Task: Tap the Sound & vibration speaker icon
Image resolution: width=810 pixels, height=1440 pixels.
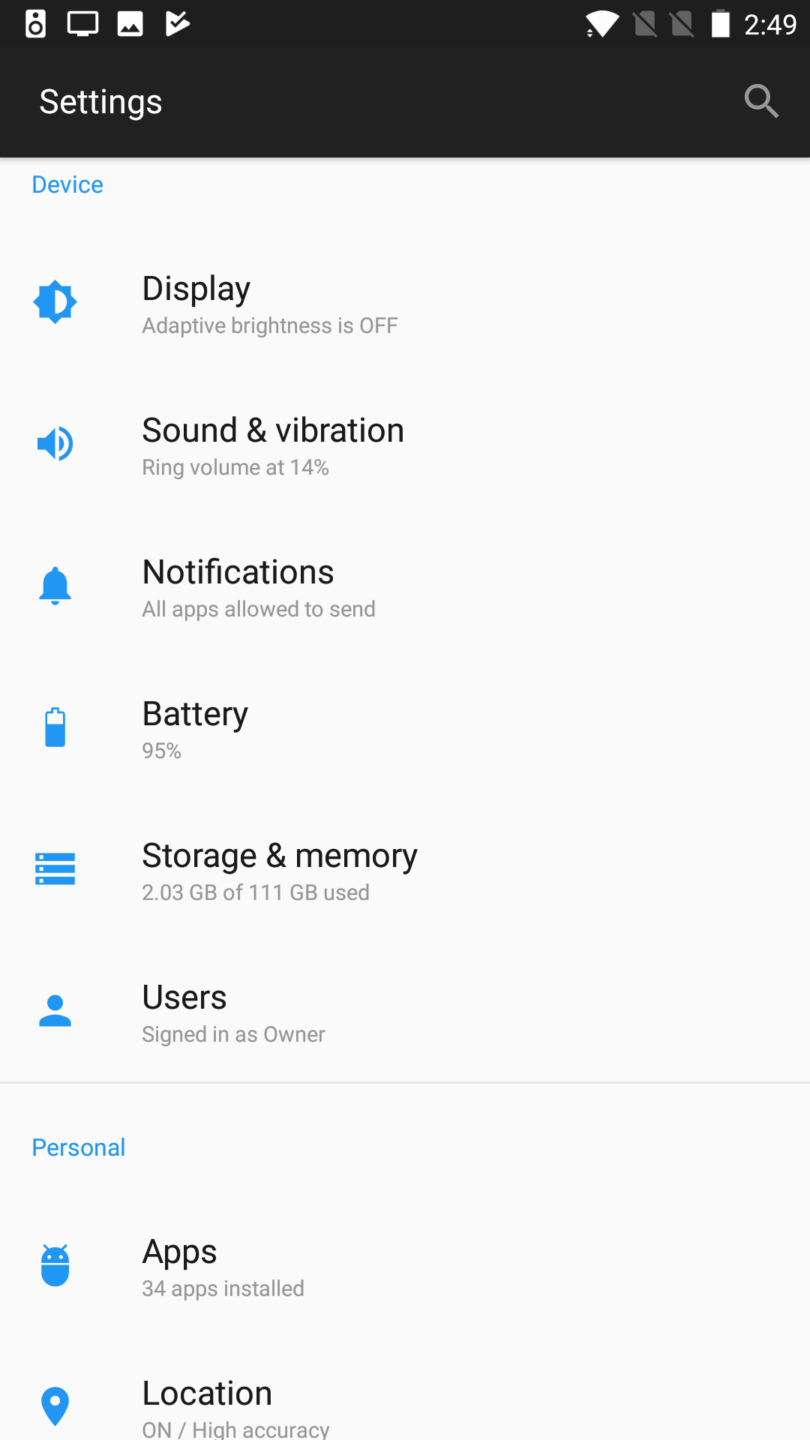Action: click(55, 443)
